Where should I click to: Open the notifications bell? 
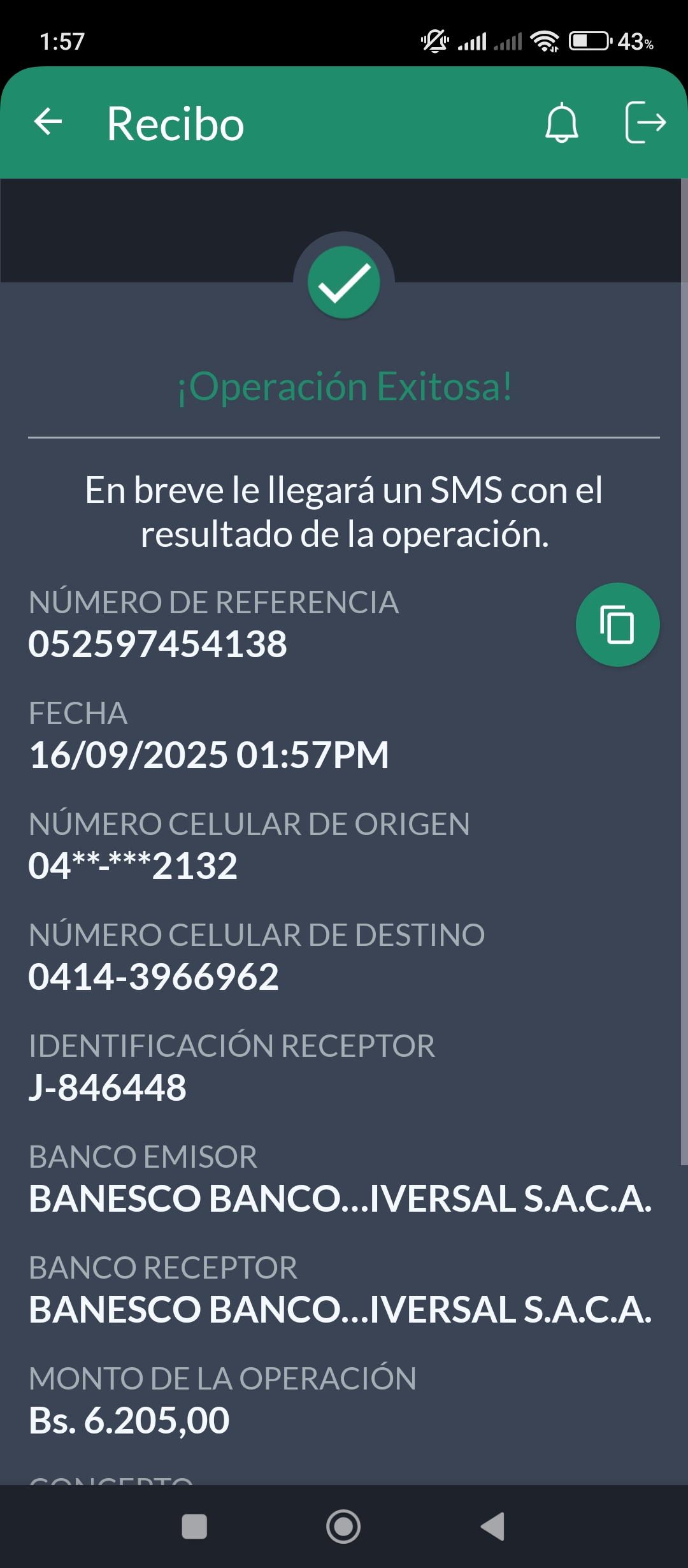(561, 122)
